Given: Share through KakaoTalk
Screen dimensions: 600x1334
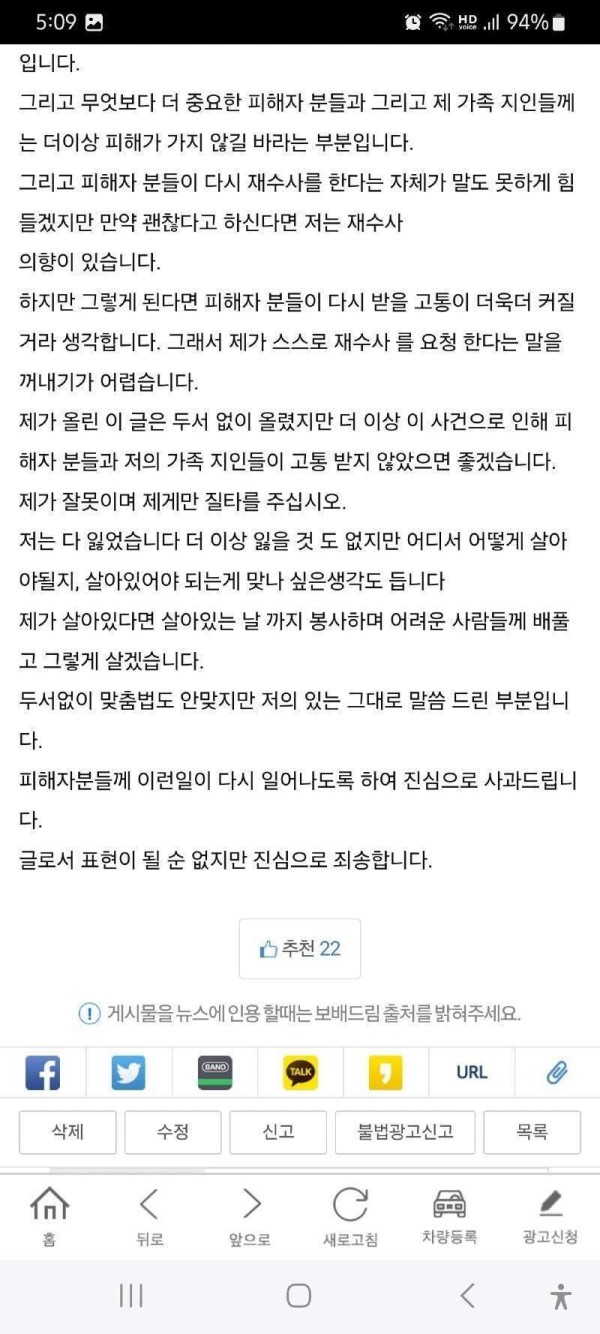Looking at the screenshot, I should [301, 1072].
